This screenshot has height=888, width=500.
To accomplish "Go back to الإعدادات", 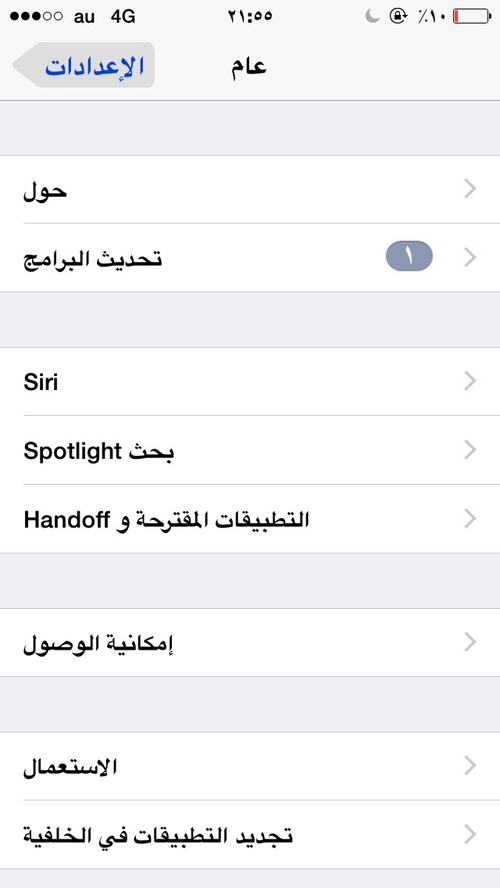I will [84, 65].
